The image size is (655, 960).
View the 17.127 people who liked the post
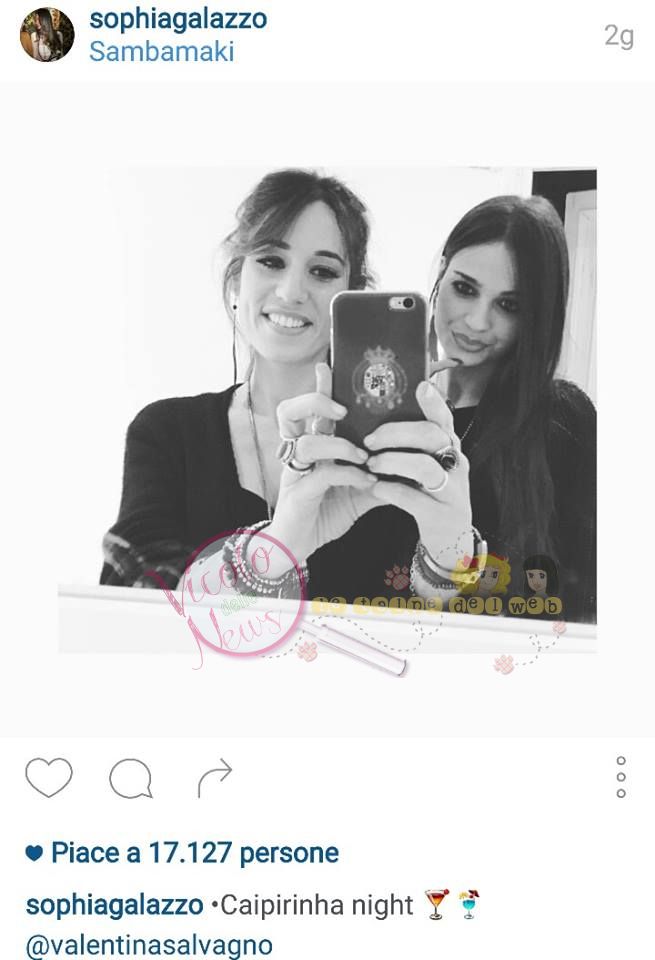tap(194, 853)
